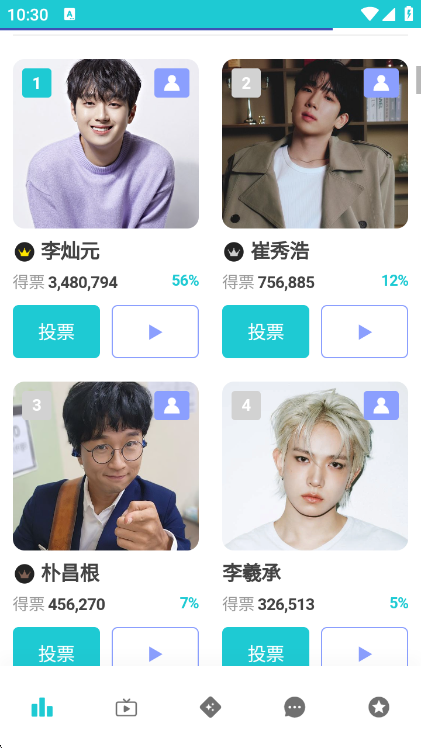Vote for 李灿元

point(56,332)
